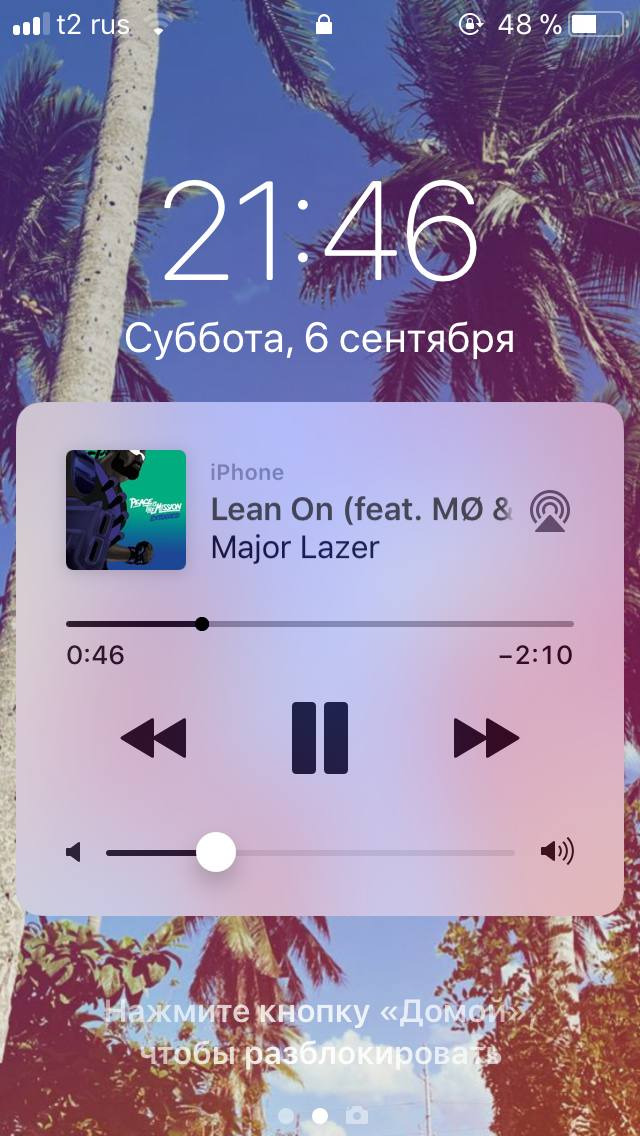
Task: Open the camera icon at the bottom
Action: pos(356,1115)
